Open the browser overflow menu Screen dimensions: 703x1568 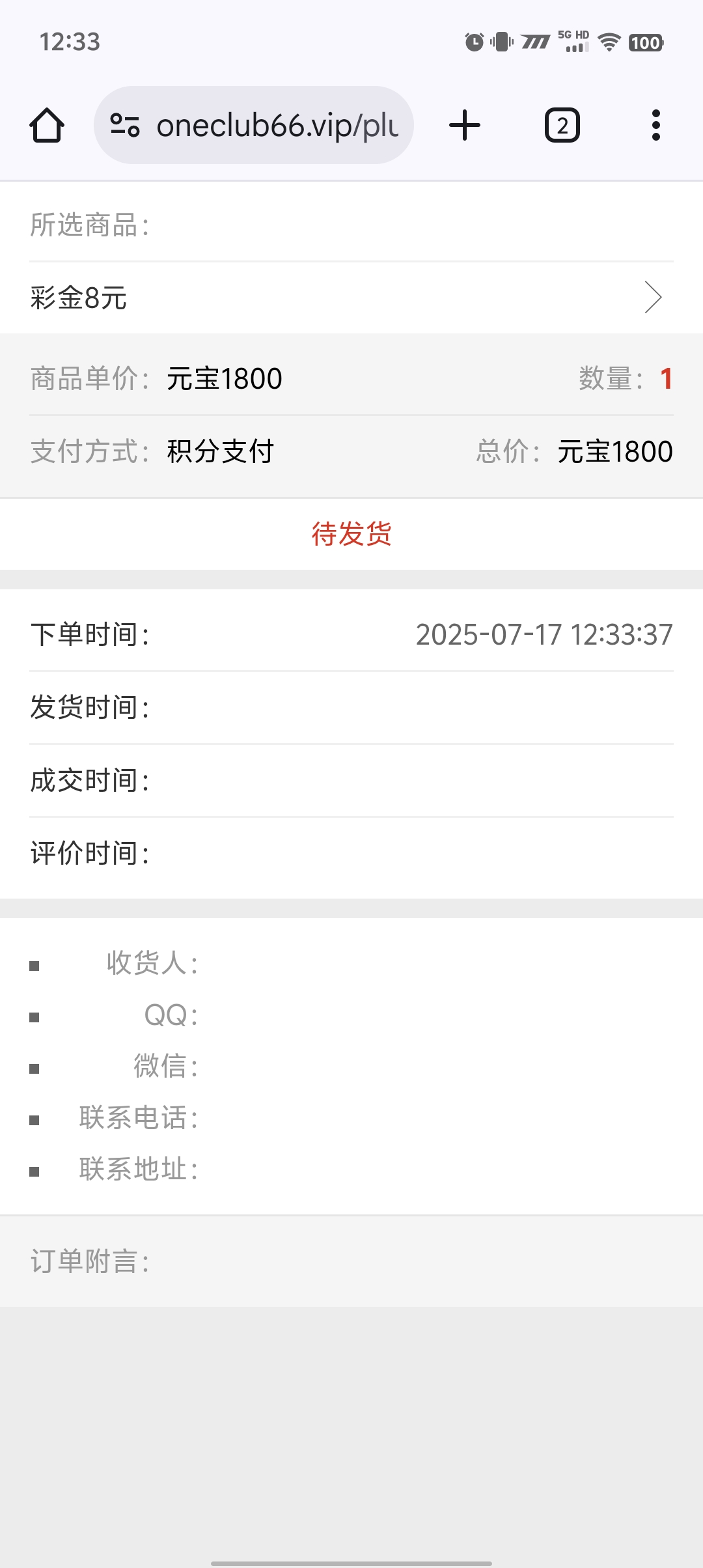pos(655,125)
